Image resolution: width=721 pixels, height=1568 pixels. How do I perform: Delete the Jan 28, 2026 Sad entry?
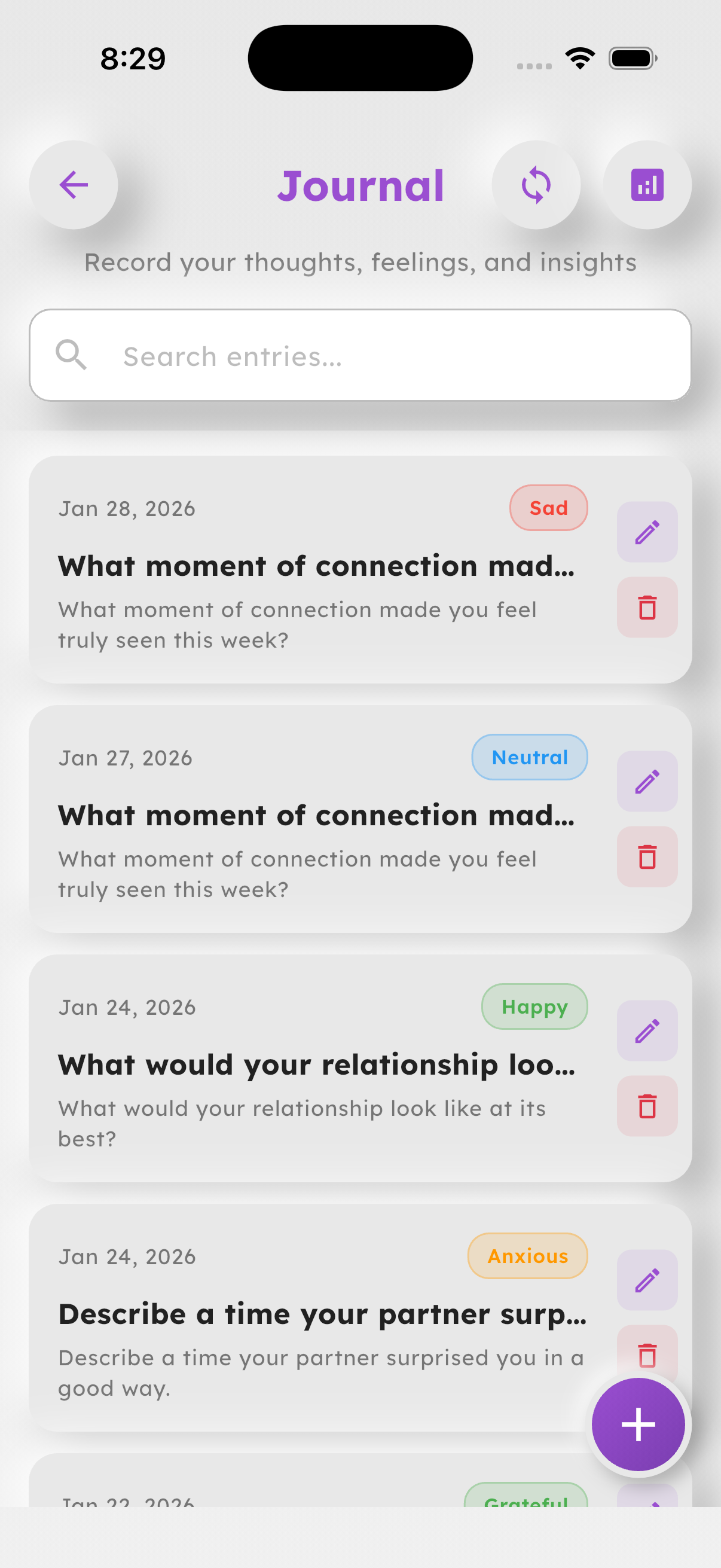(647, 608)
